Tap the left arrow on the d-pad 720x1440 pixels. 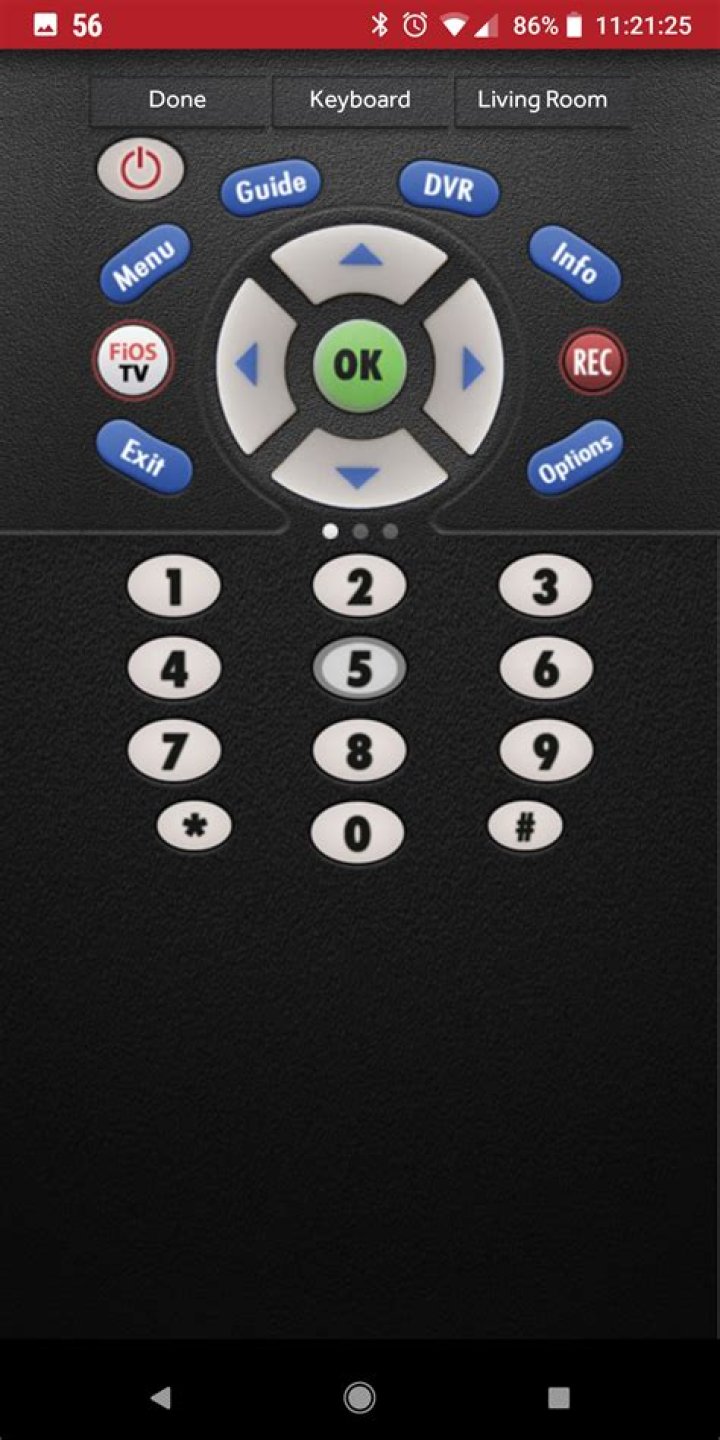(250, 368)
